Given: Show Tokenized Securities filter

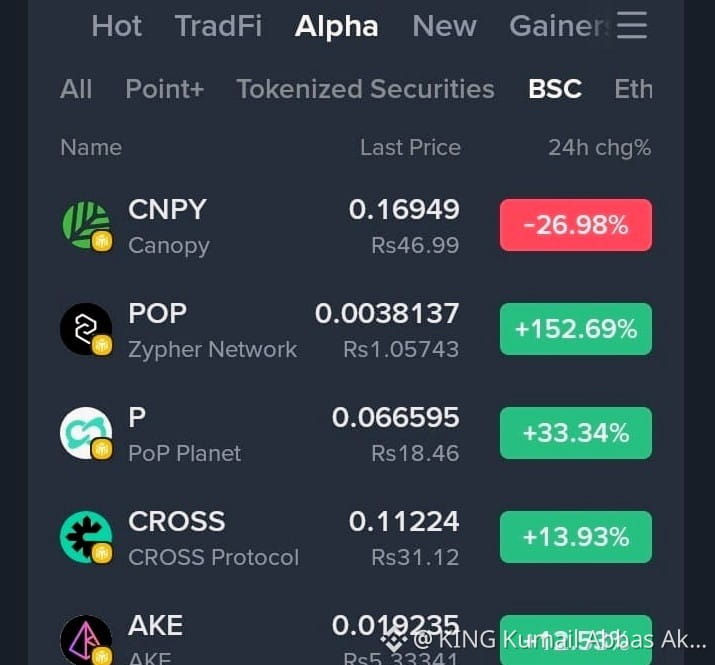Looking at the screenshot, I should point(365,88).
